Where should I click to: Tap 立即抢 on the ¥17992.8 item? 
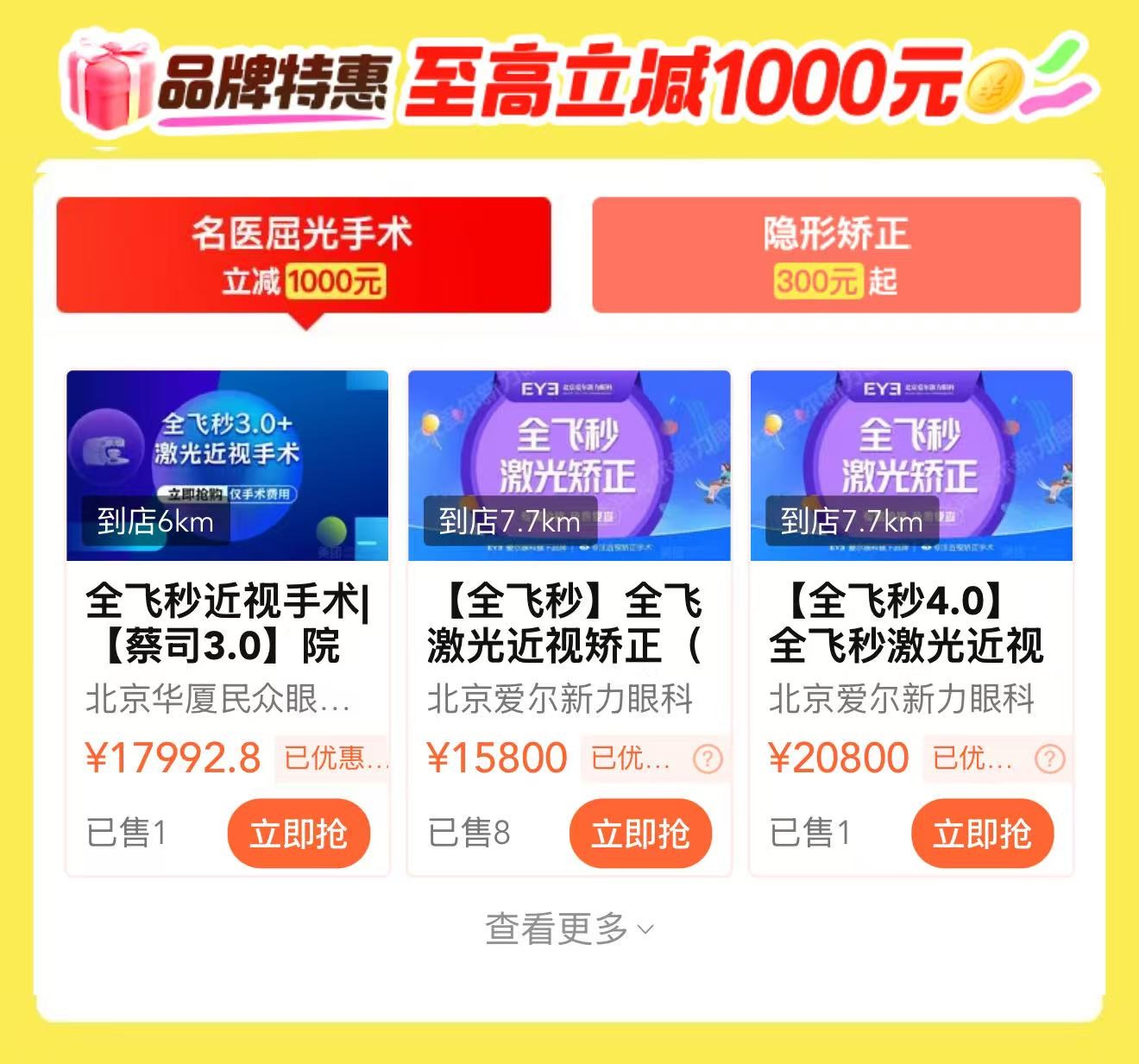[x=299, y=834]
